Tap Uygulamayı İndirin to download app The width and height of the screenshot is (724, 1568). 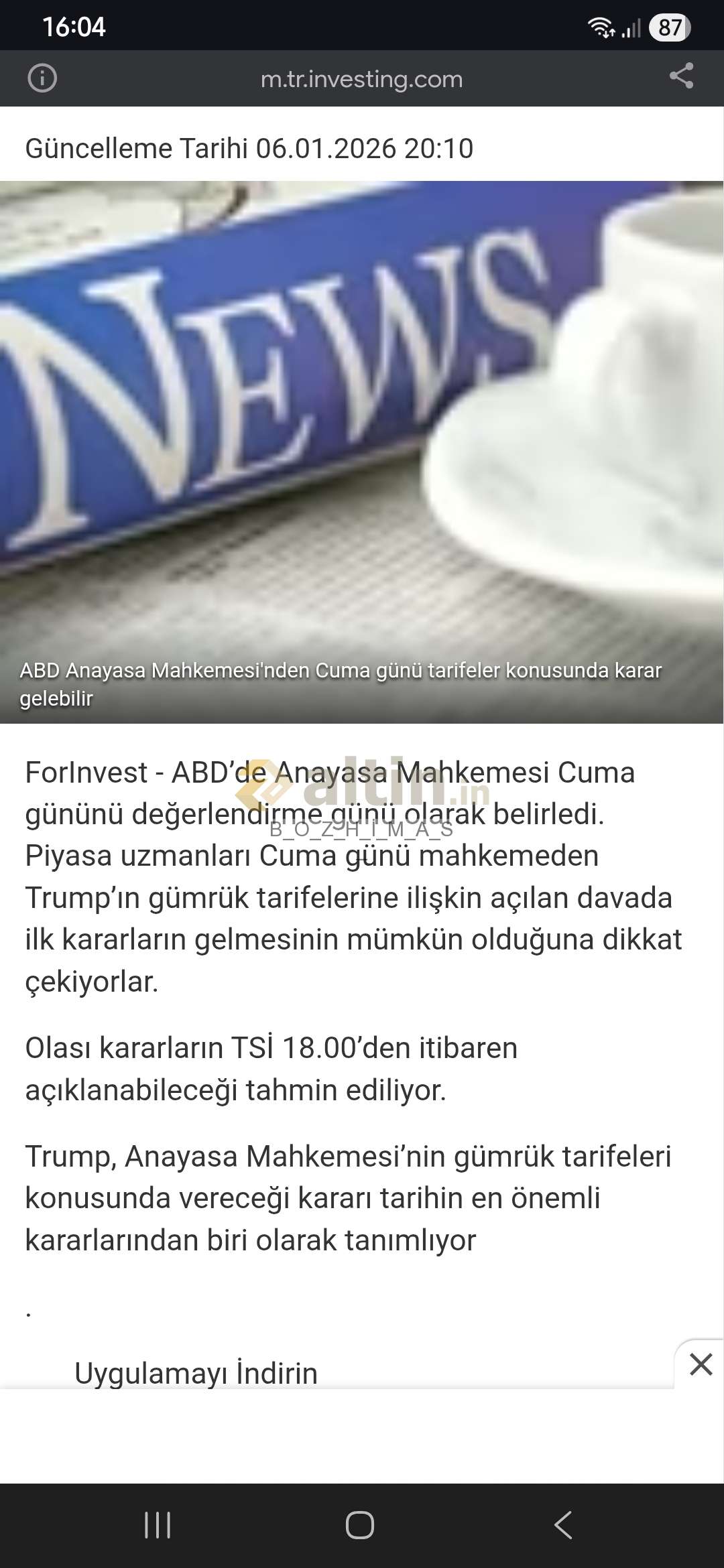click(196, 1373)
